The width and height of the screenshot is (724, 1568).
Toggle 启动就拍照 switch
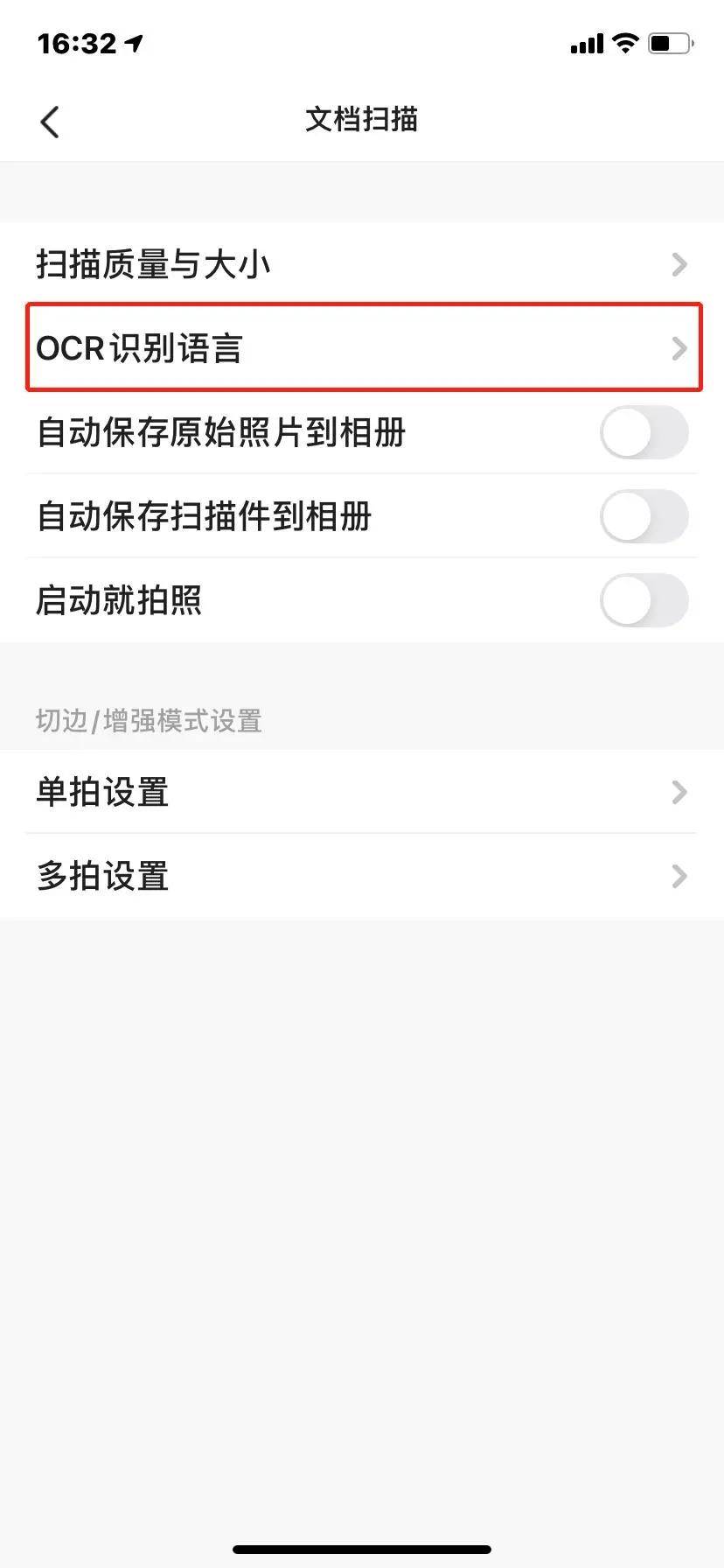[x=644, y=600]
